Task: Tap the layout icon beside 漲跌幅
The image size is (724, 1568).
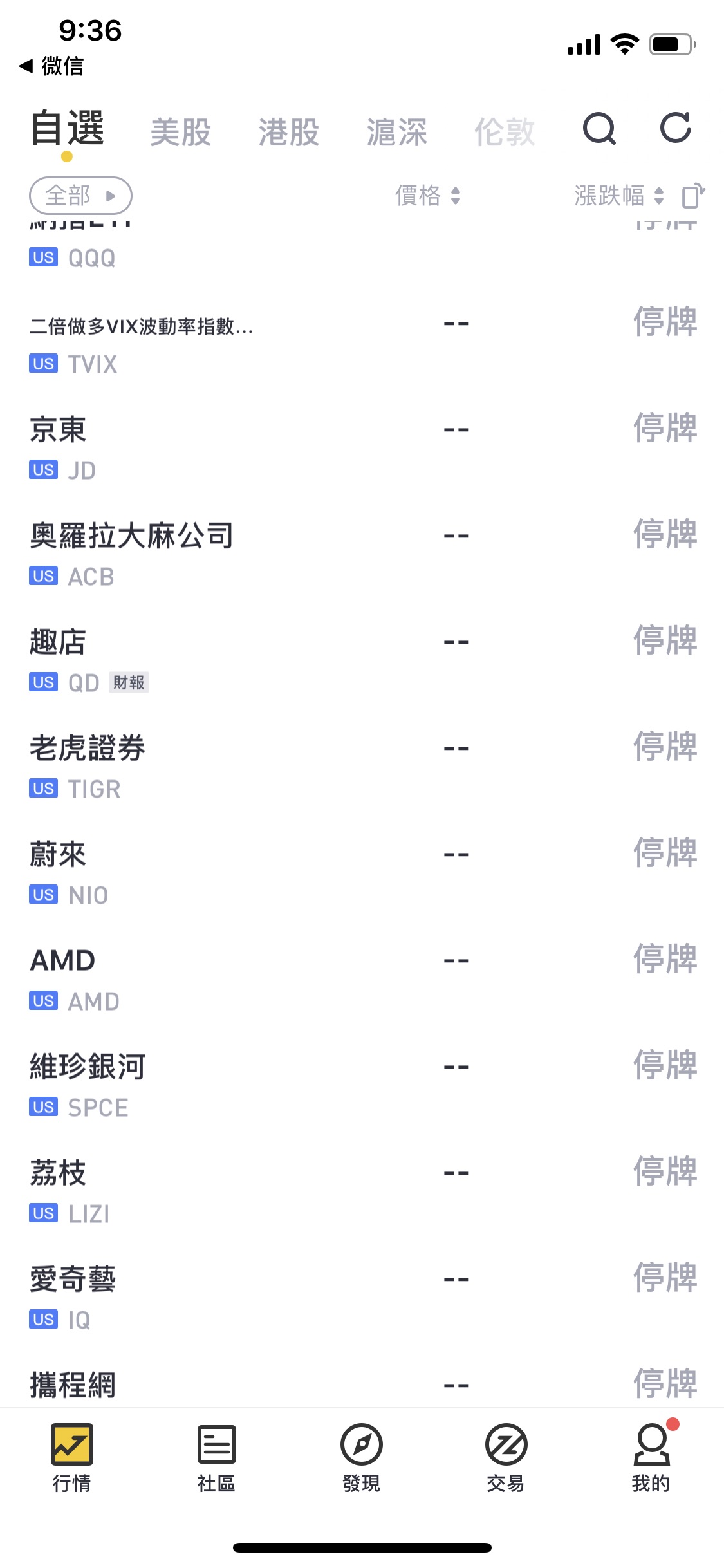Action: [x=693, y=196]
